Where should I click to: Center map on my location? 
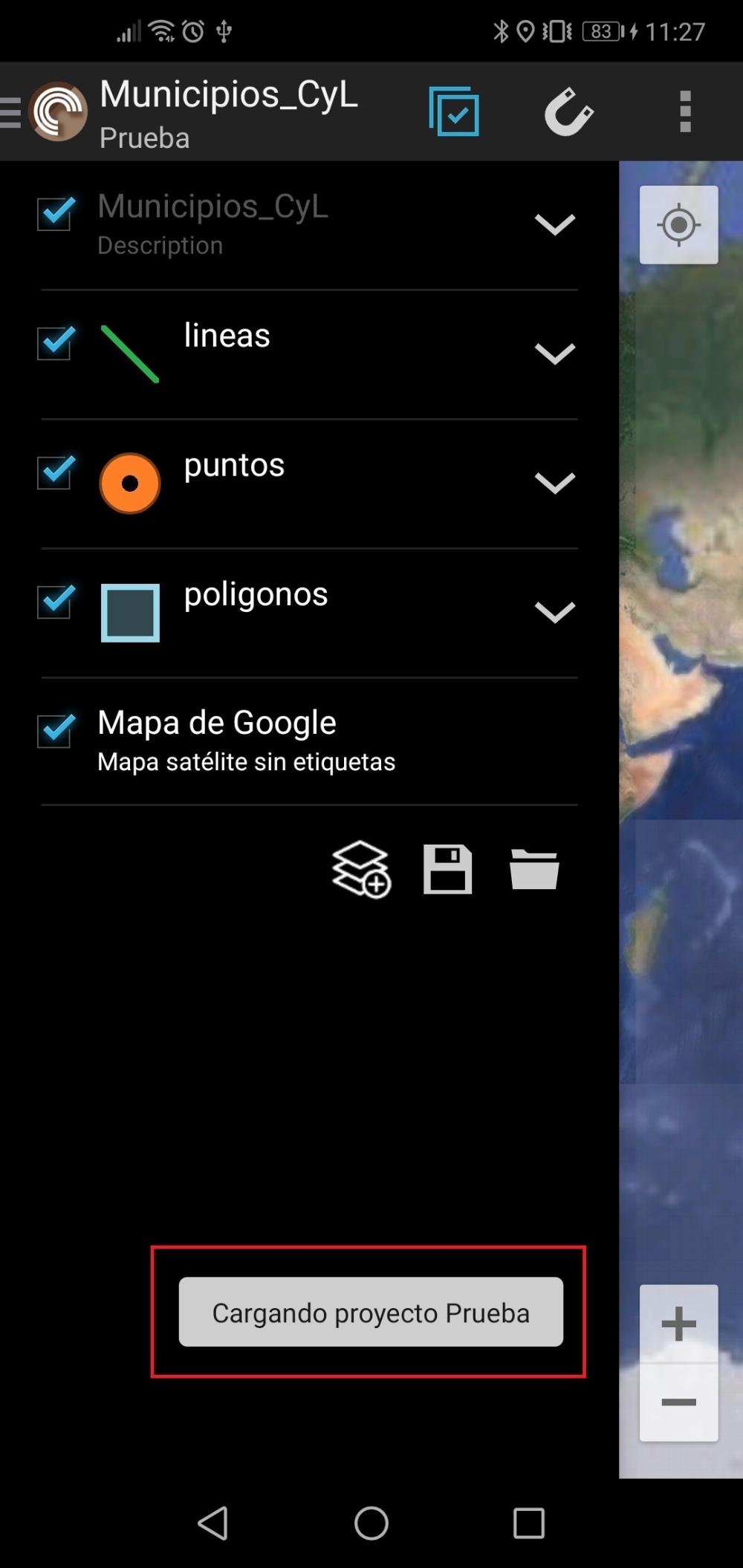coord(678,225)
